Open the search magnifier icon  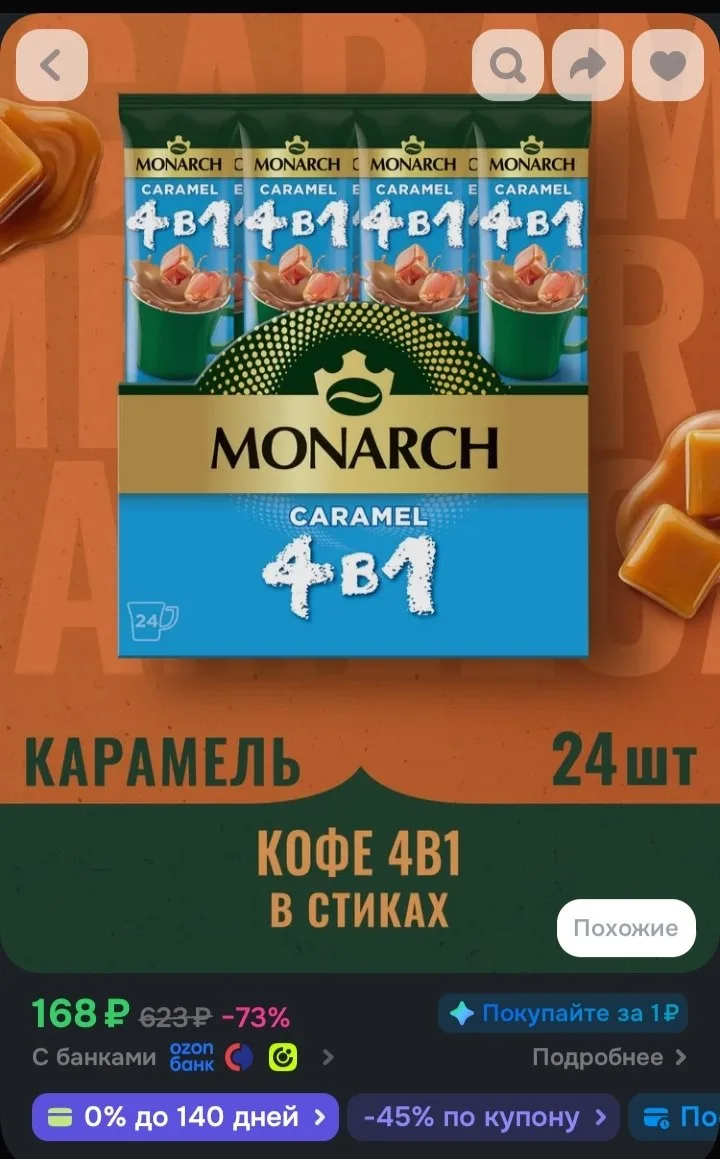[508, 65]
